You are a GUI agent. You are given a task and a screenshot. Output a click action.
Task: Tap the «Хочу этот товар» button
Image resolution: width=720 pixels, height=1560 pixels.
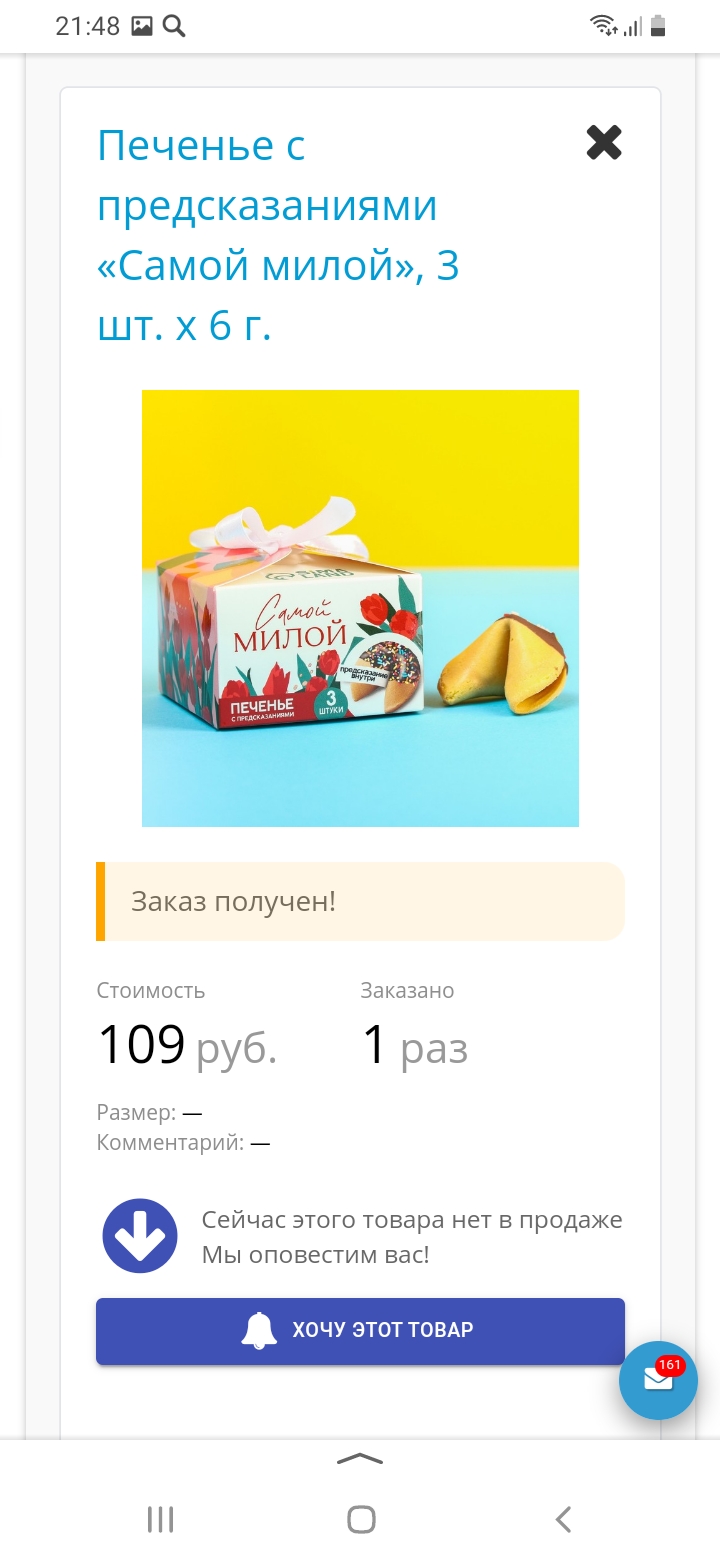360,1330
